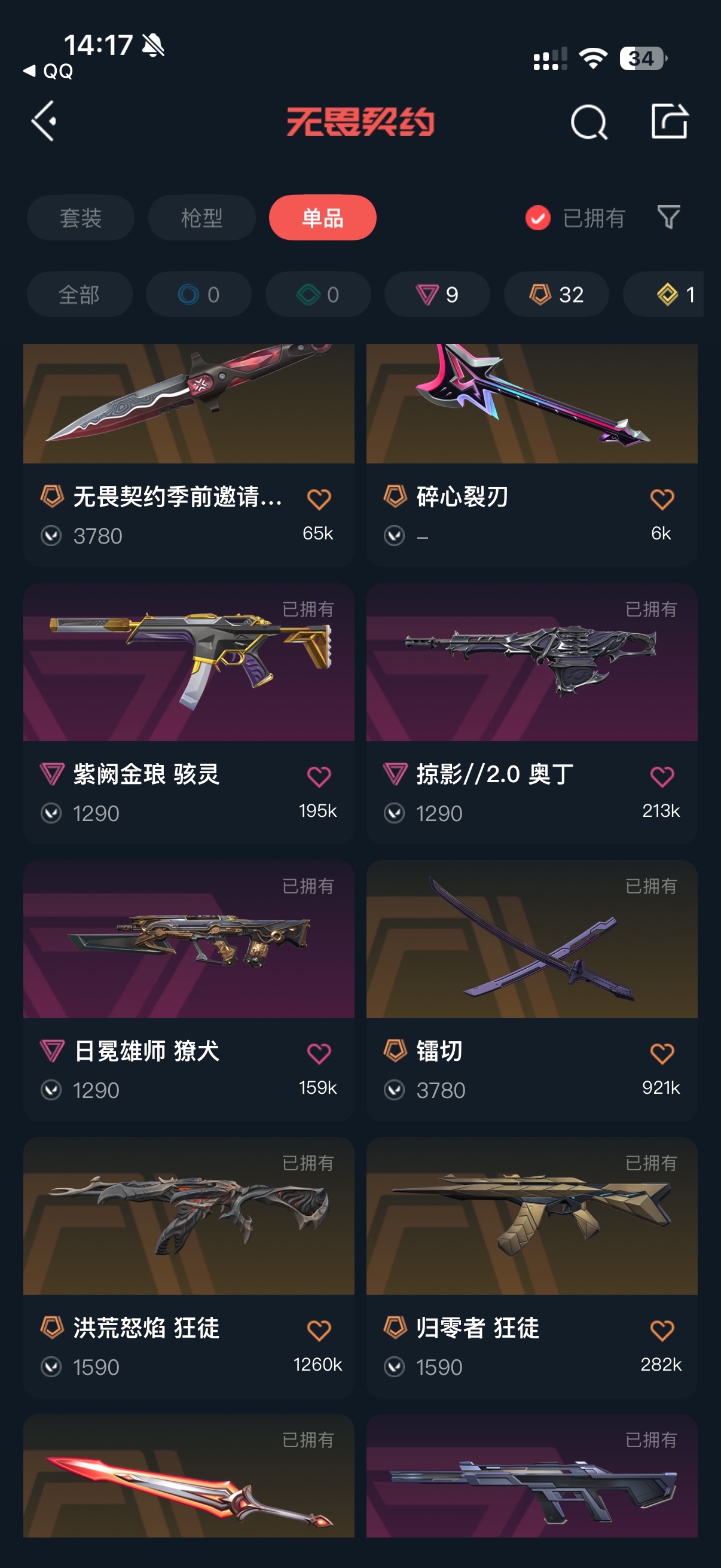Viewport: 721px width, 1568px height.
Task: Switch to the 套装 tab
Action: coord(80,218)
